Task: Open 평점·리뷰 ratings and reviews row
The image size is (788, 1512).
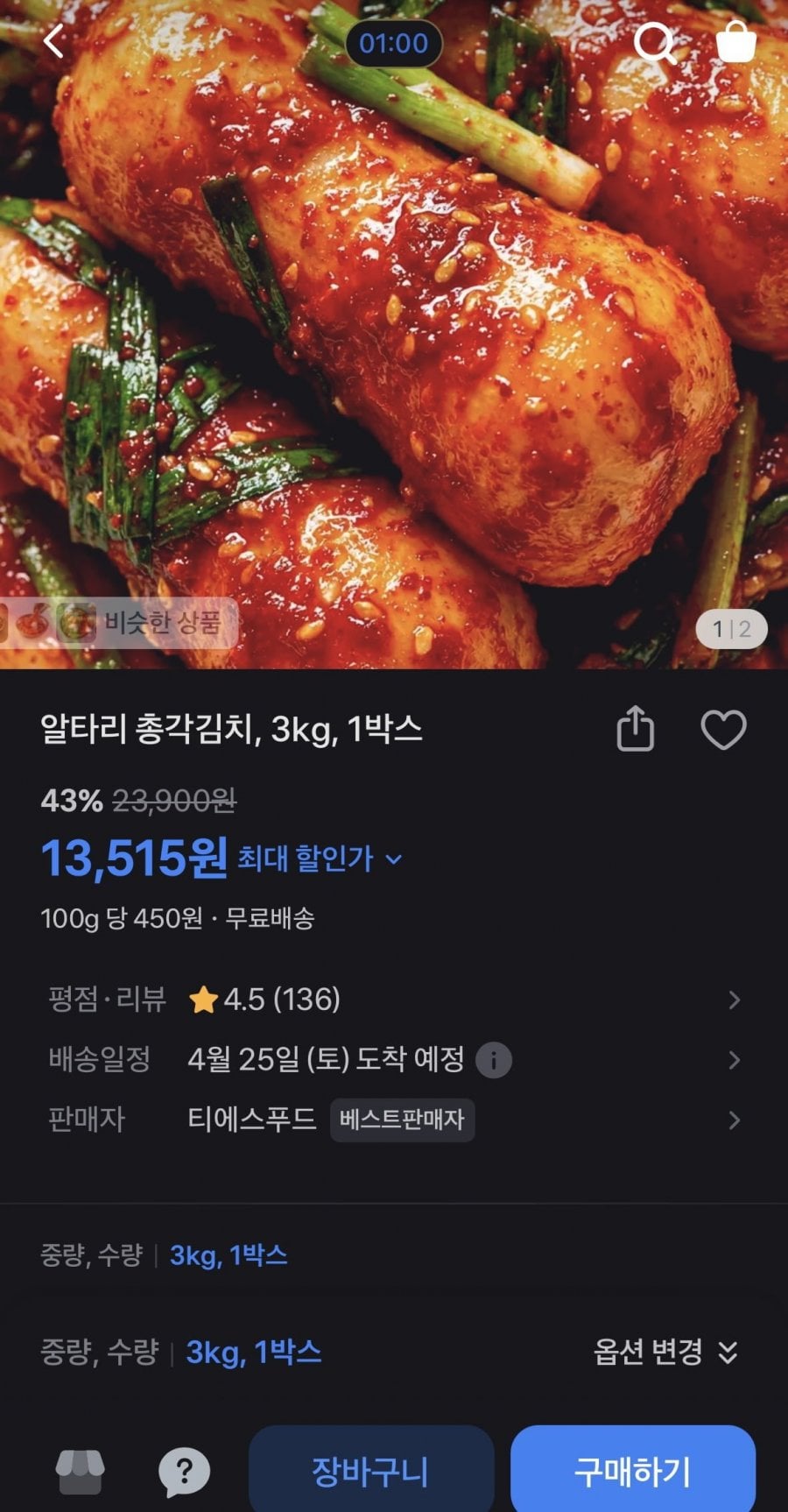Action: (x=394, y=1000)
